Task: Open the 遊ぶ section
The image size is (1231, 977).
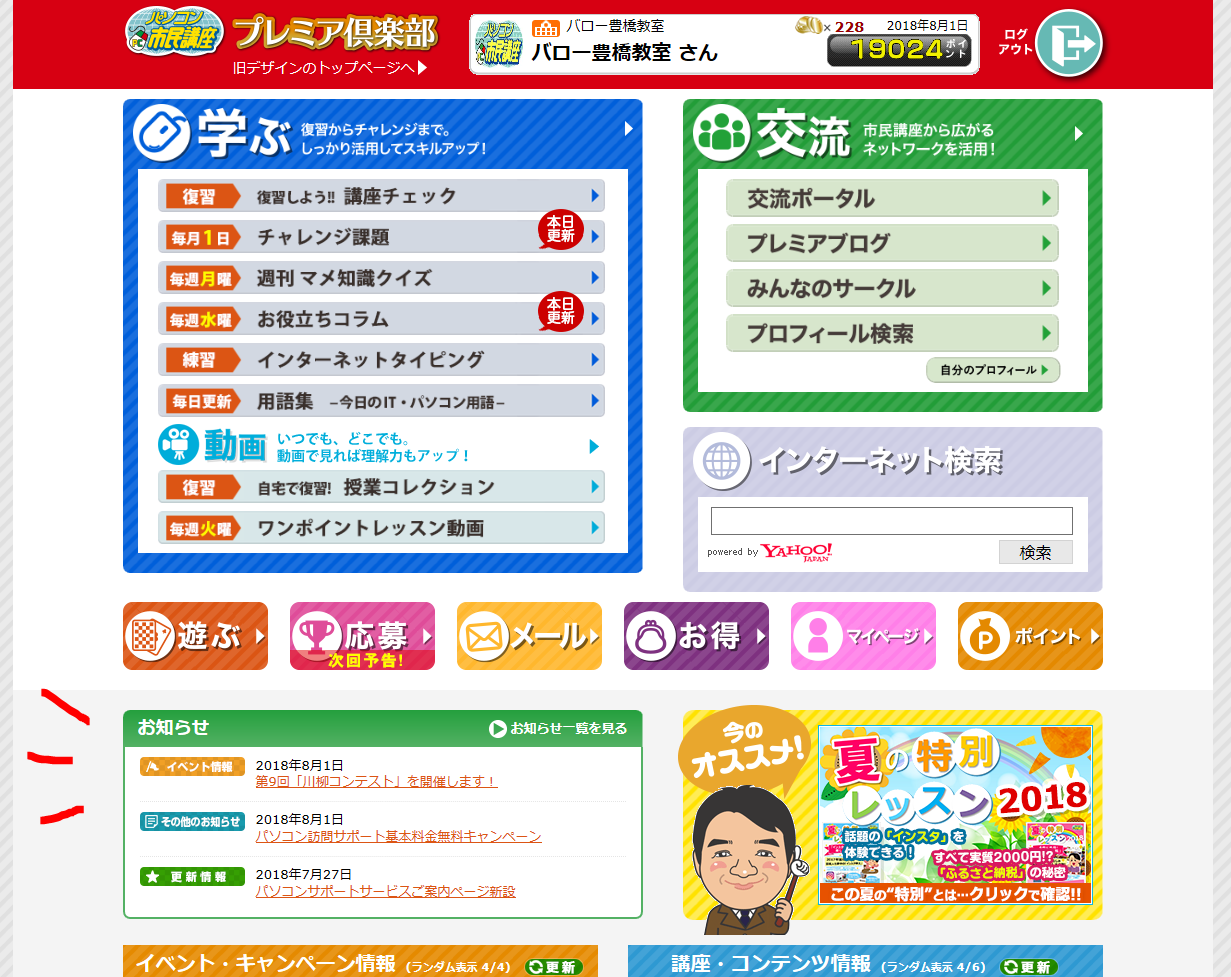Action: pyautogui.click(x=195, y=636)
